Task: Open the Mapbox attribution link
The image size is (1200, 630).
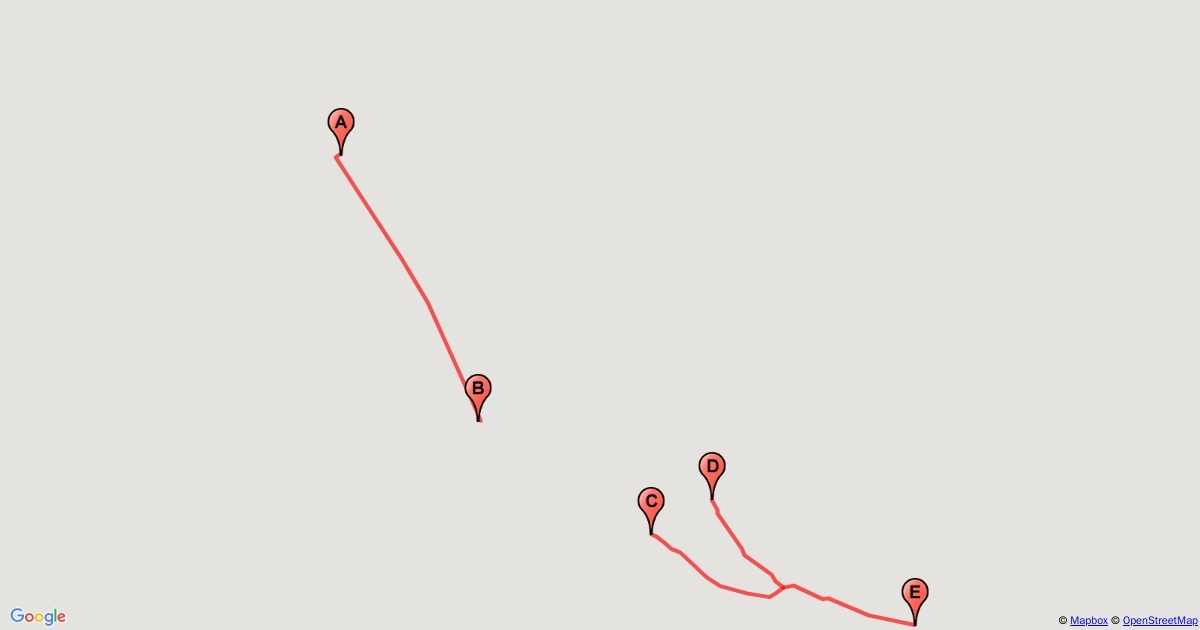Action: 1088,621
